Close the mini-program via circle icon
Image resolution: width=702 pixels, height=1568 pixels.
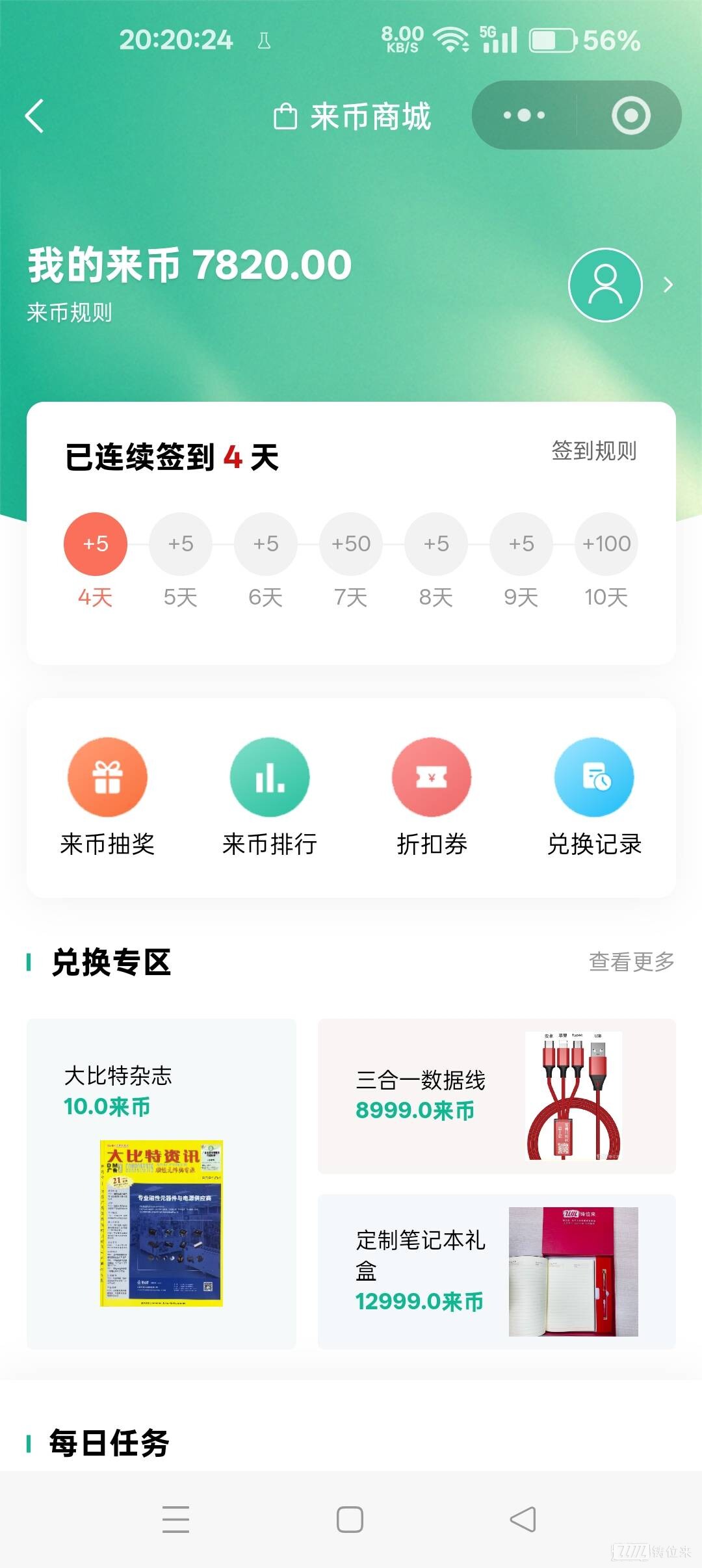point(630,116)
